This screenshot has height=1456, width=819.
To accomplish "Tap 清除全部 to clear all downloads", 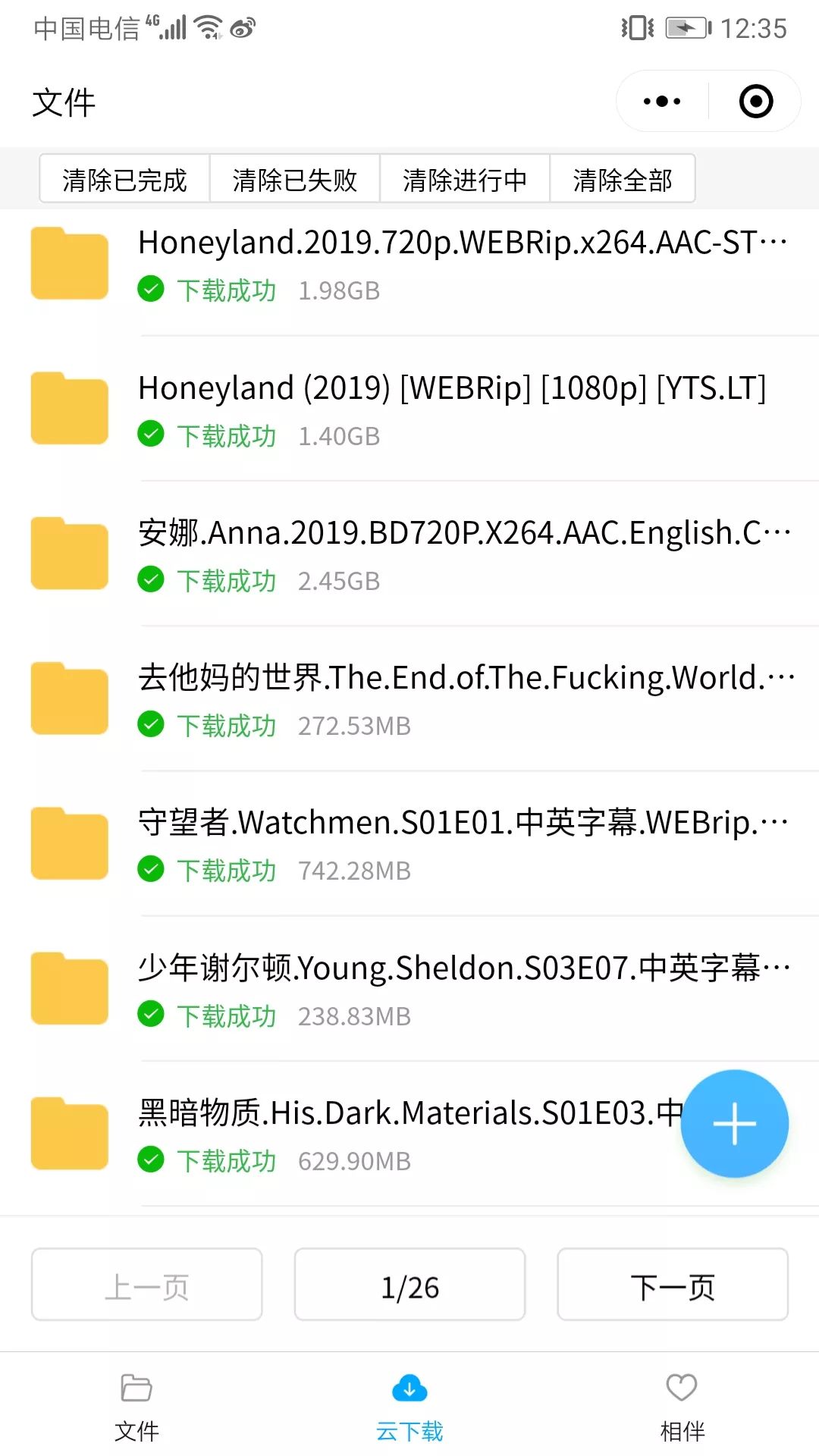I will 622,180.
